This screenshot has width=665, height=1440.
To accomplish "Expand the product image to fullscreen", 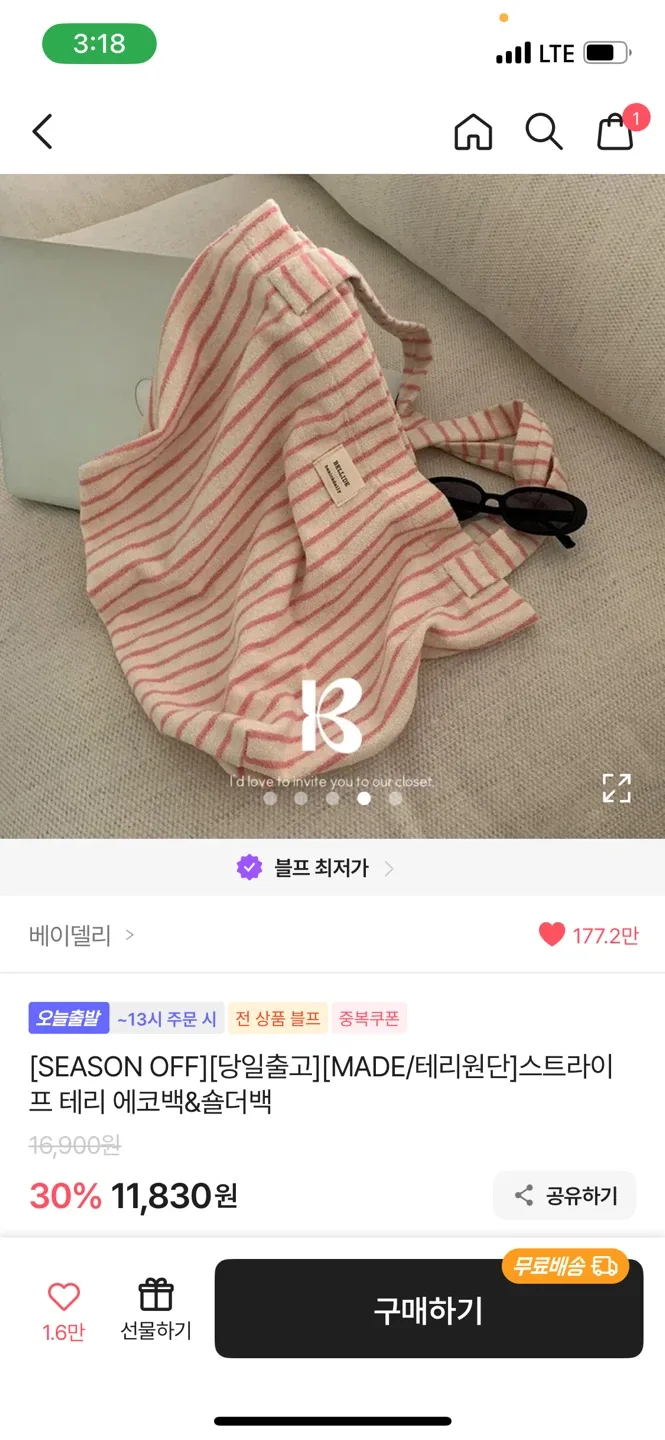I will pos(616,788).
